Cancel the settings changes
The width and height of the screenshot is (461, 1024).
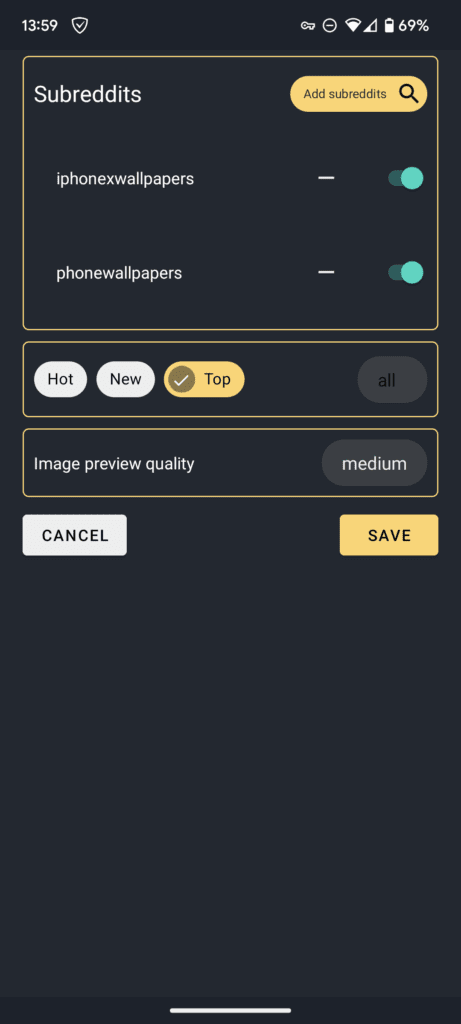tap(75, 535)
